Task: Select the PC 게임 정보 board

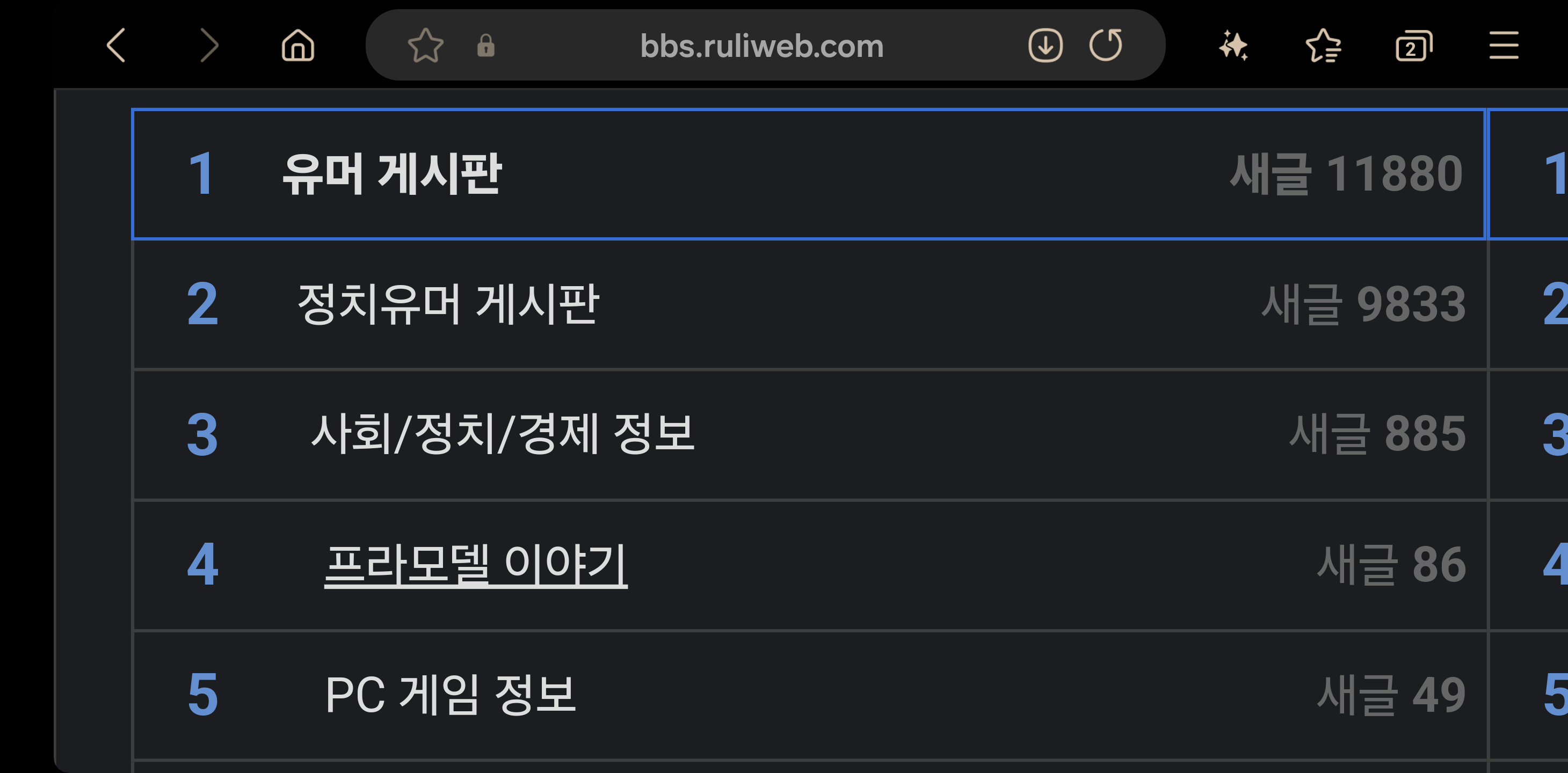Action: (451, 695)
